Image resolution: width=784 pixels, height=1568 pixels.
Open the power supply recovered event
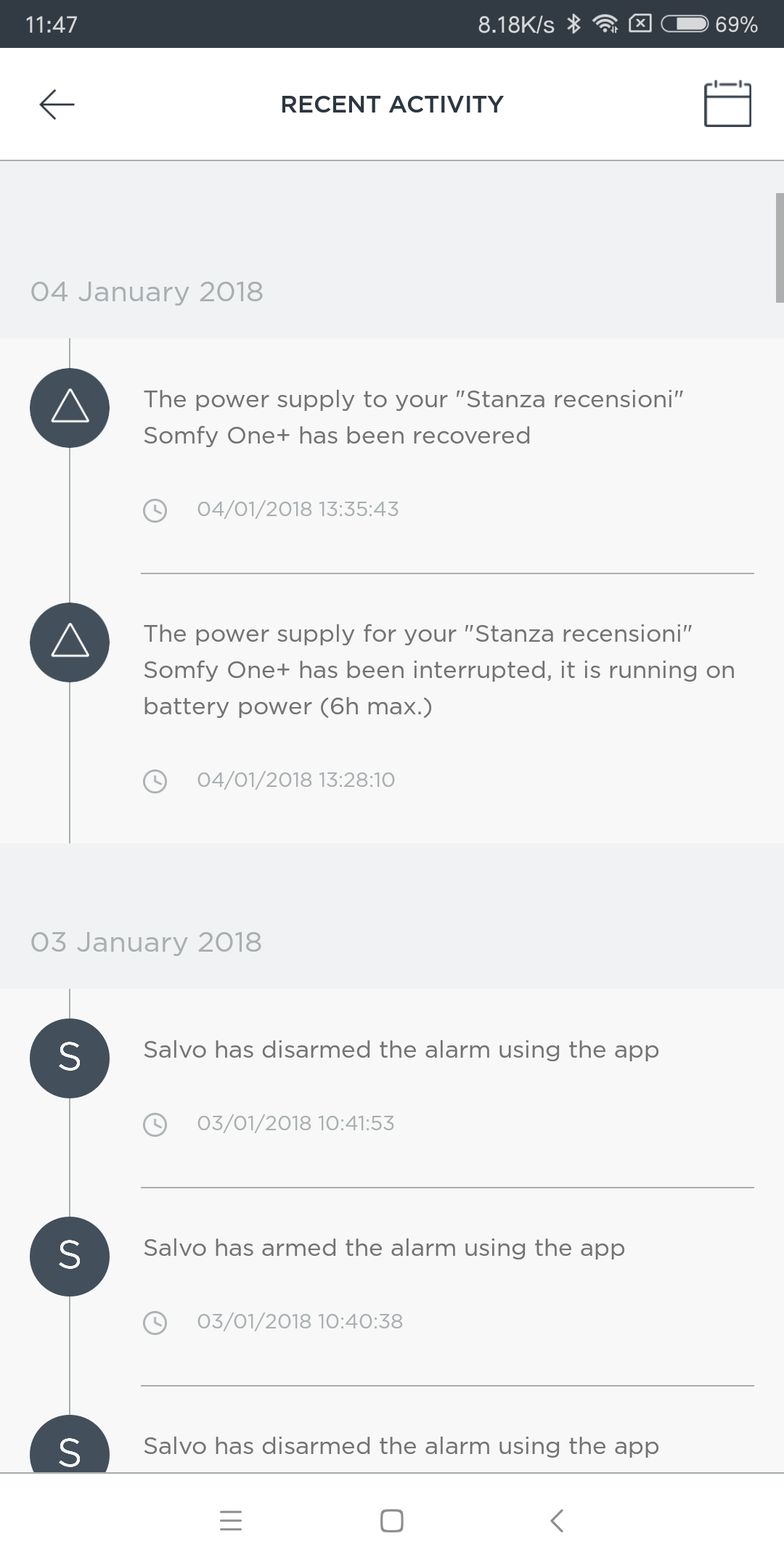392,456
